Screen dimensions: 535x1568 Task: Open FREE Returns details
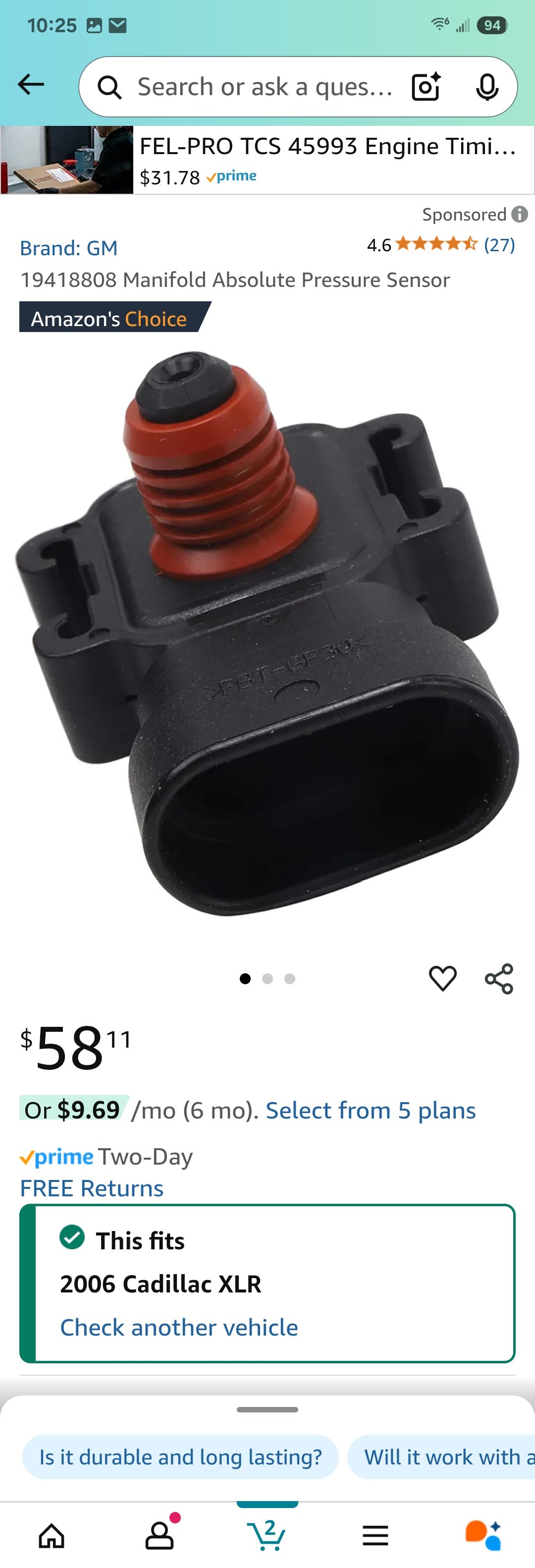click(x=92, y=1188)
